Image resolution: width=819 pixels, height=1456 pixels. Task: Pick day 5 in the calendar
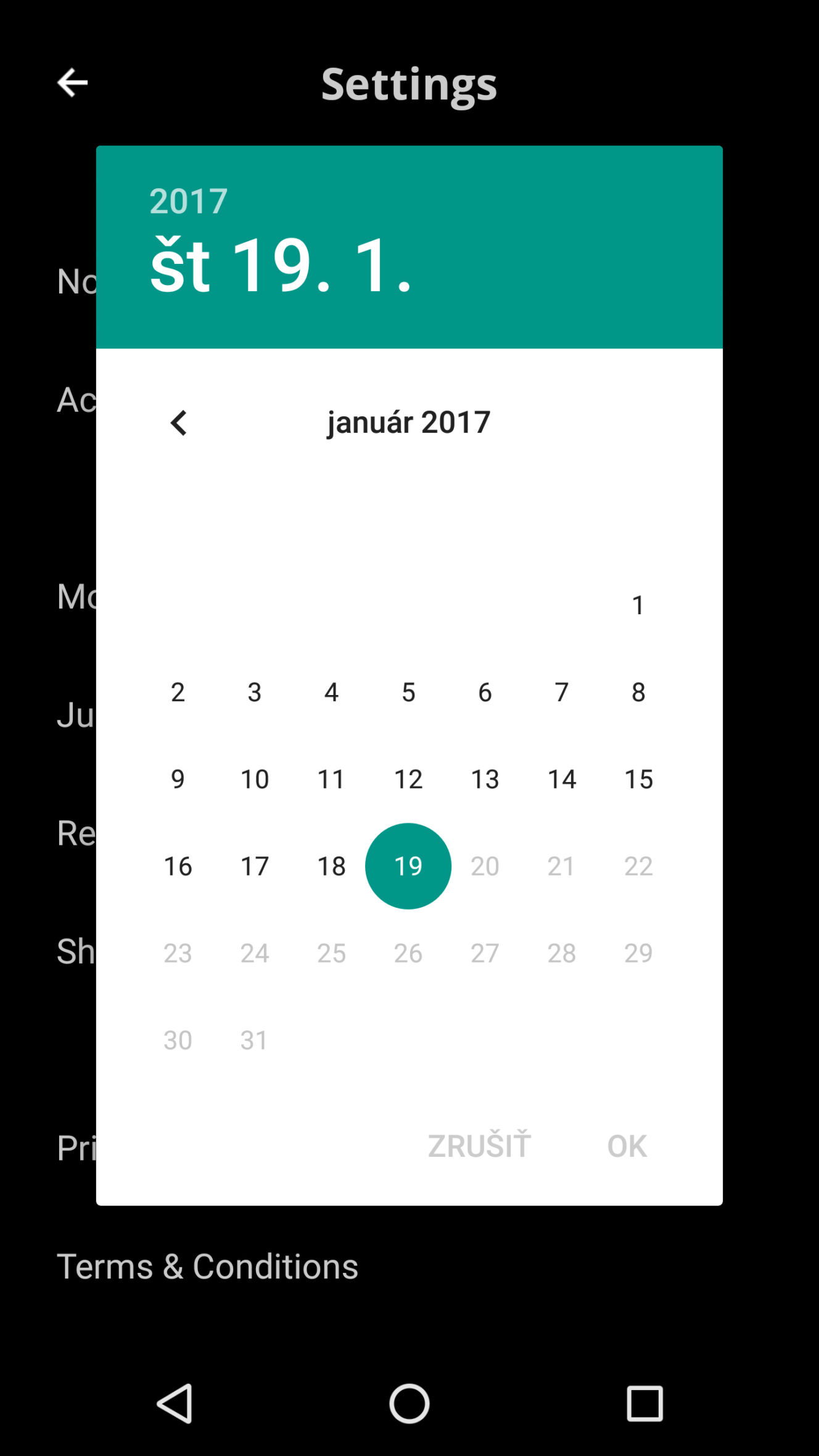click(x=408, y=692)
